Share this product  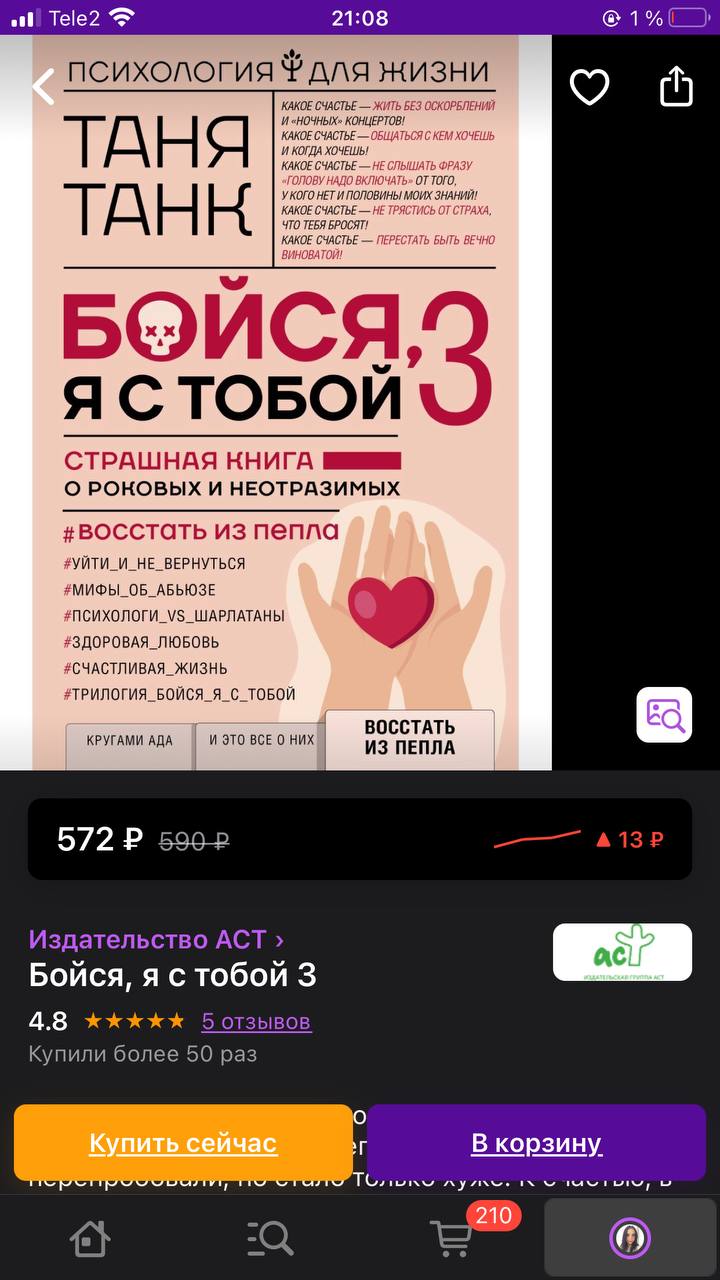pyautogui.click(x=676, y=87)
